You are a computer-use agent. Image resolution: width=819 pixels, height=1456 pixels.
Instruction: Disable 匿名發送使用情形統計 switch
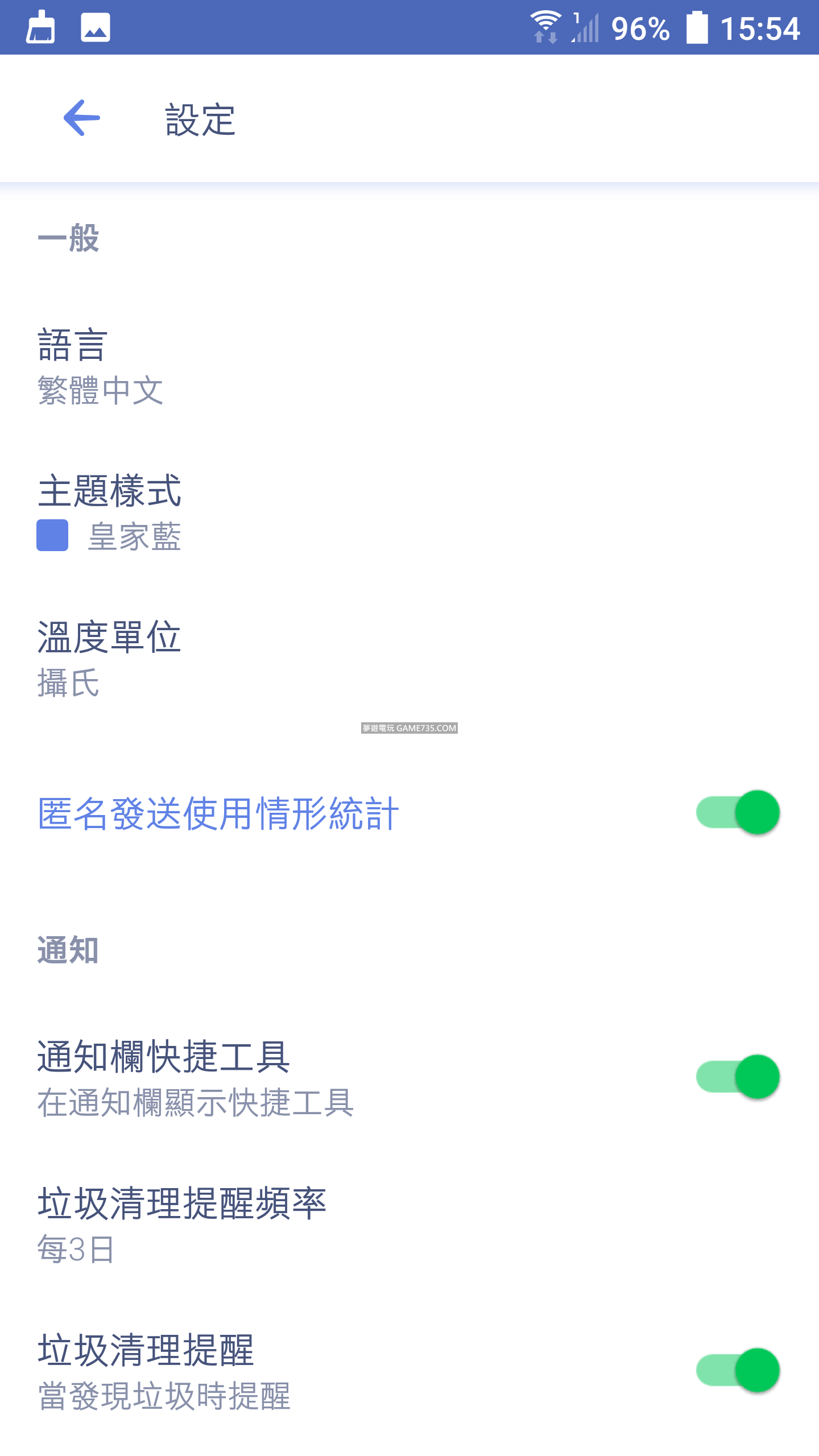738,813
